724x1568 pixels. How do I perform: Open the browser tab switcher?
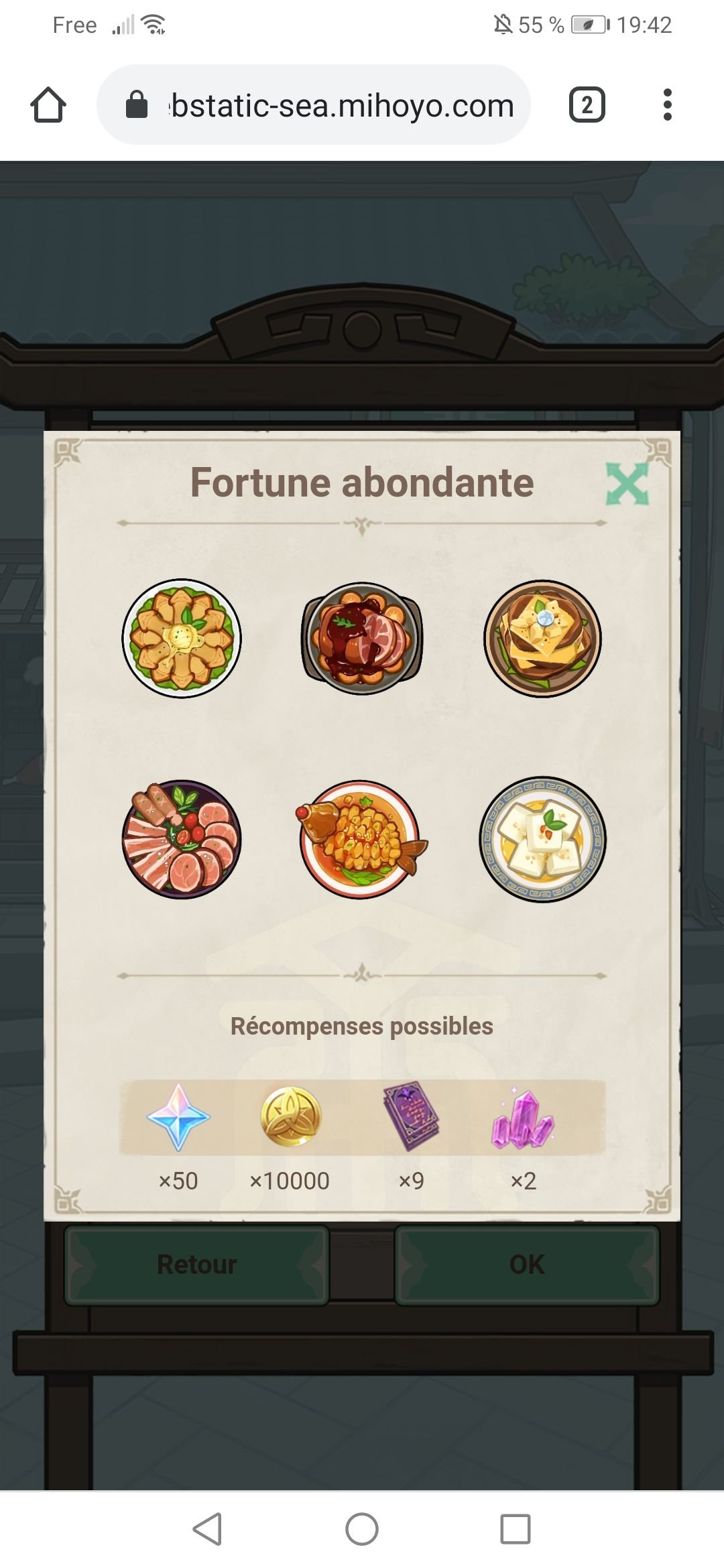[x=587, y=105]
